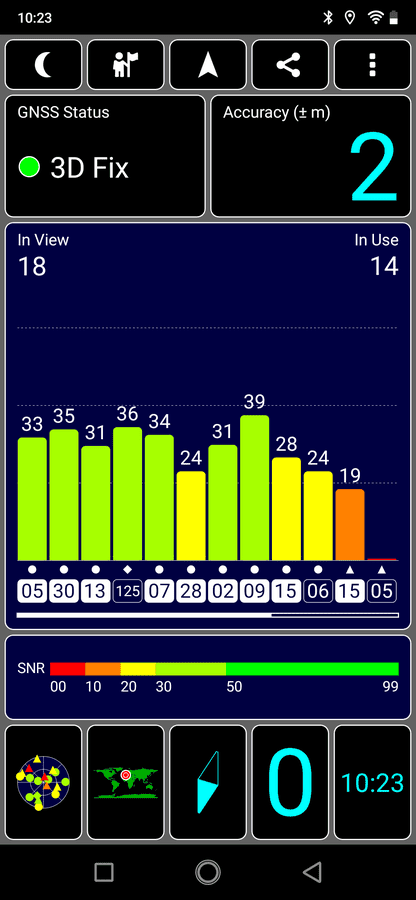Tap the speed tile showing 0
The width and height of the screenshot is (416, 900).
click(290, 782)
